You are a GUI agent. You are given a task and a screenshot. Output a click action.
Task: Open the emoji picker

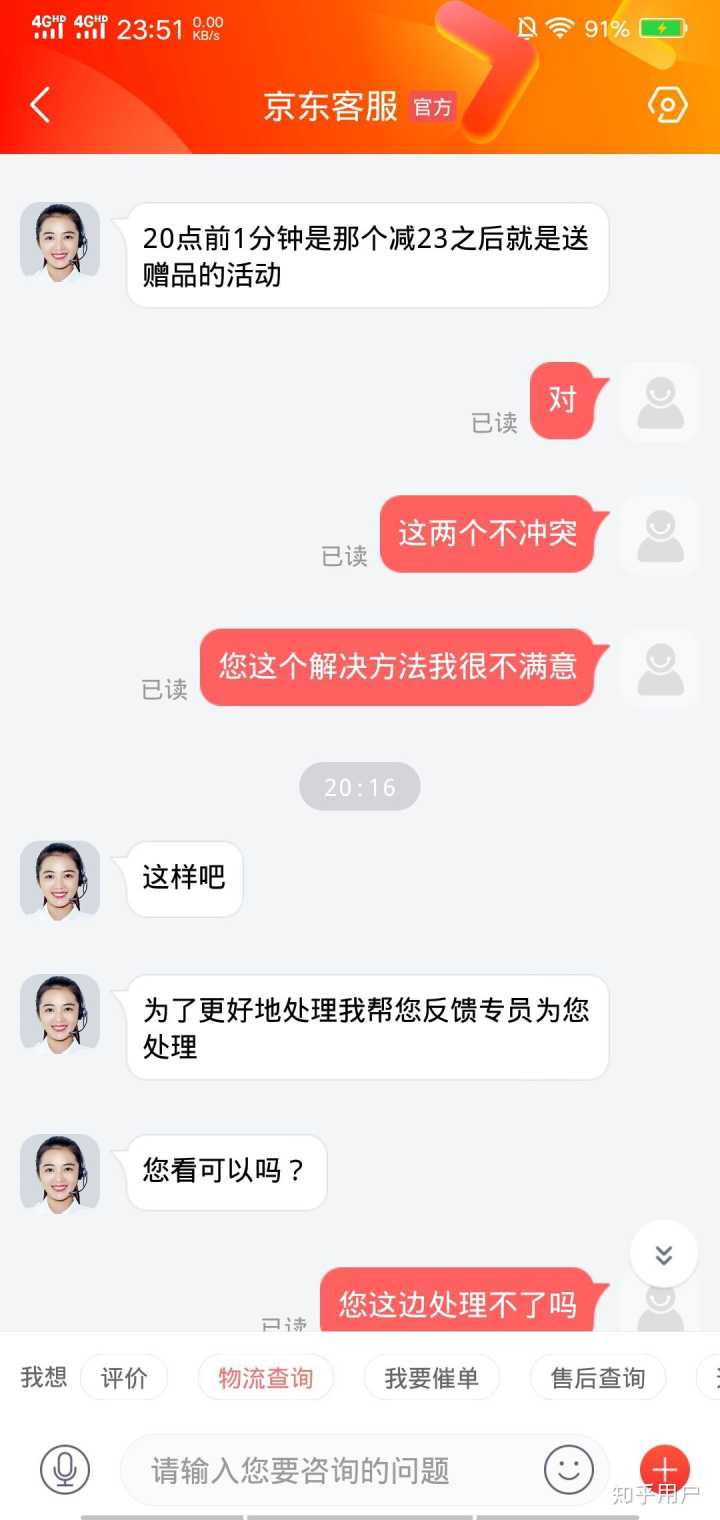point(568,1469)
